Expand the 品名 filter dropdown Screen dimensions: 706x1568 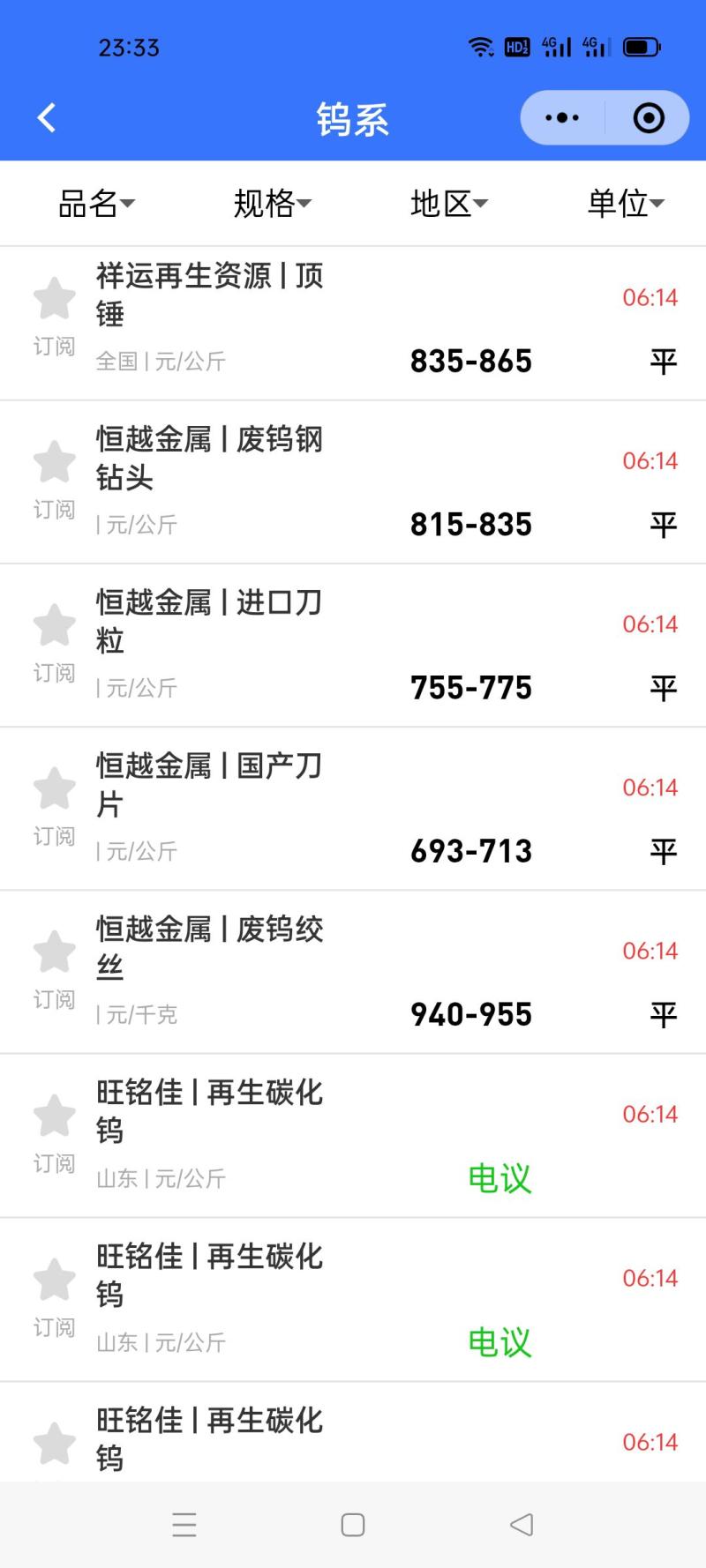coord(96,204)
